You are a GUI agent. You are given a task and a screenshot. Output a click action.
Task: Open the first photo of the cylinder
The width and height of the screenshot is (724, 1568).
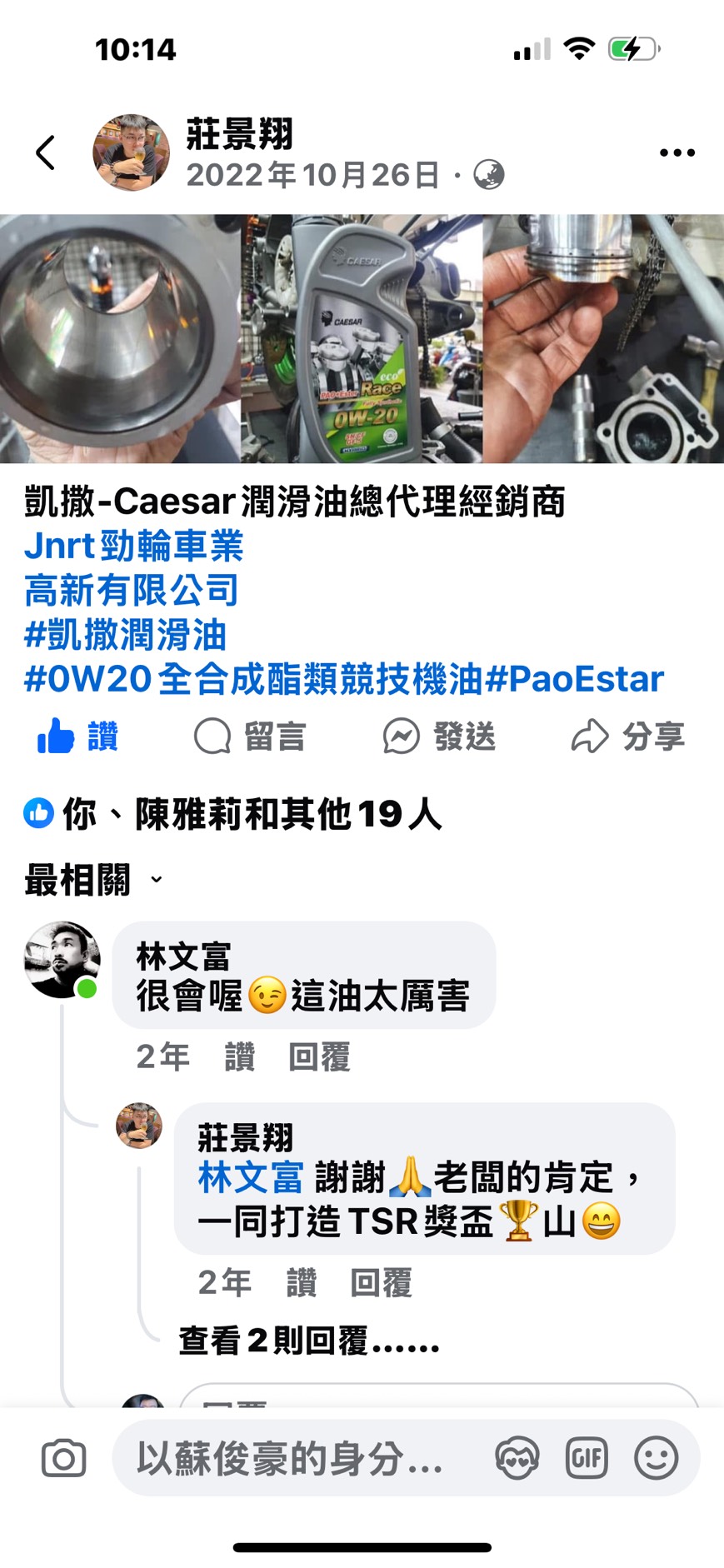(x=119, y=338)
